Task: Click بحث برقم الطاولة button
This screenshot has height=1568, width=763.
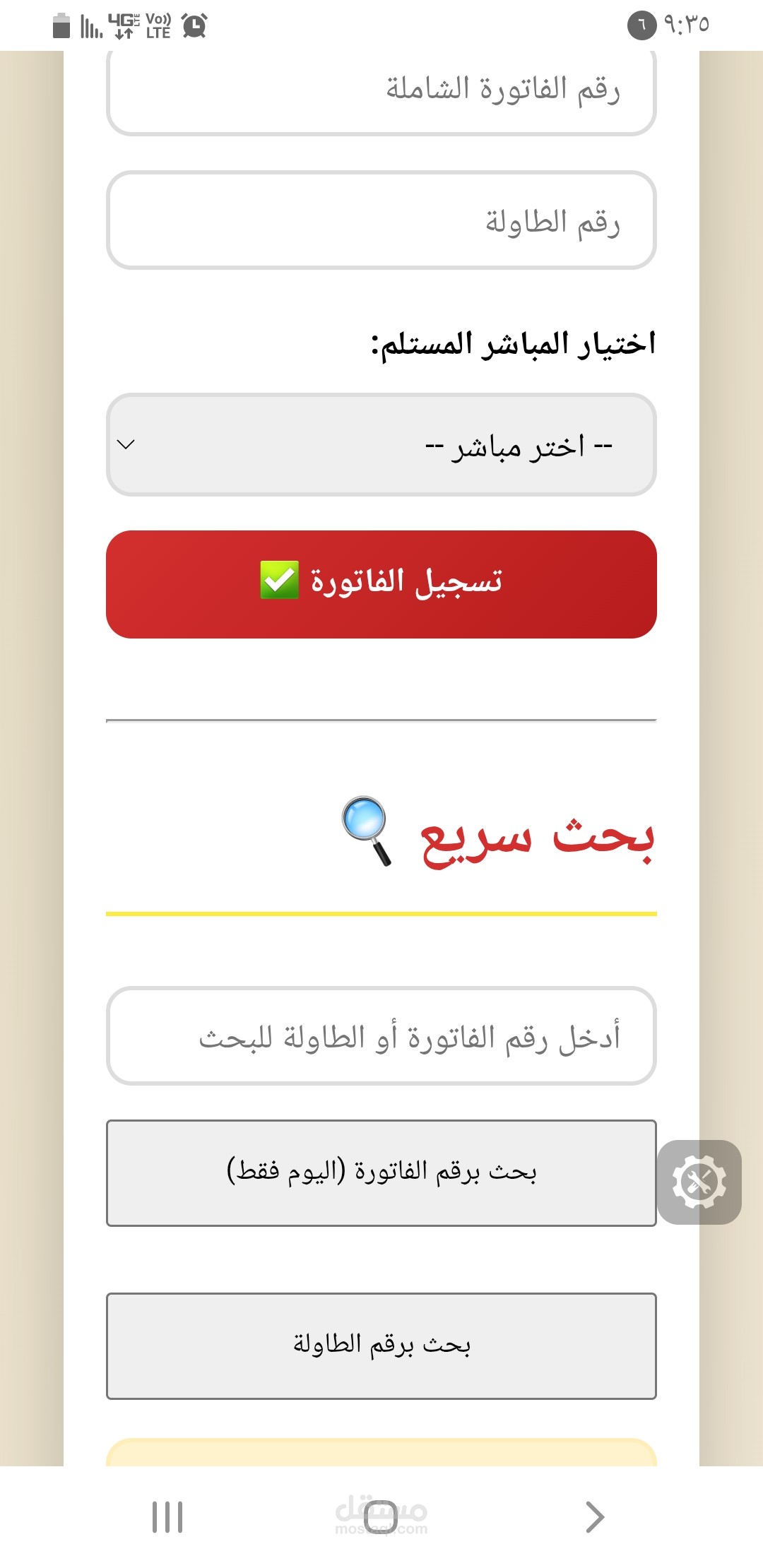Action: tap(381, 1347)
